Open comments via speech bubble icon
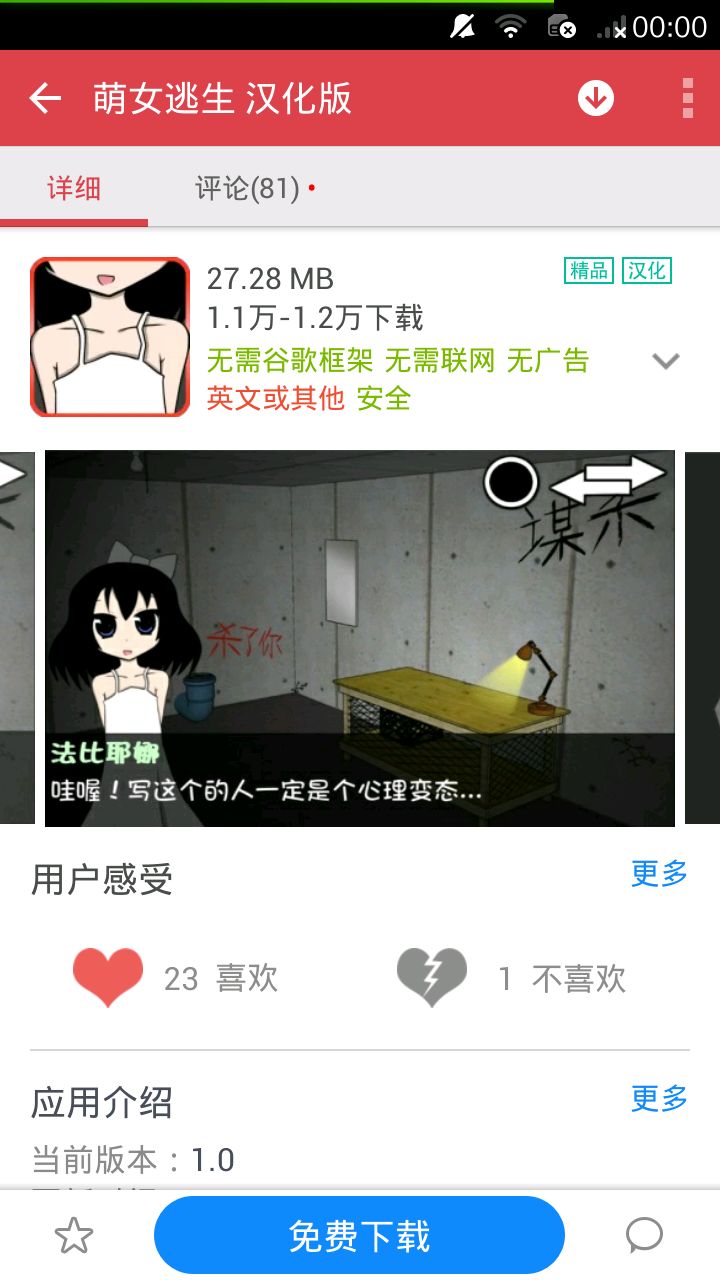The image size is (720, 1280). 644,1236
